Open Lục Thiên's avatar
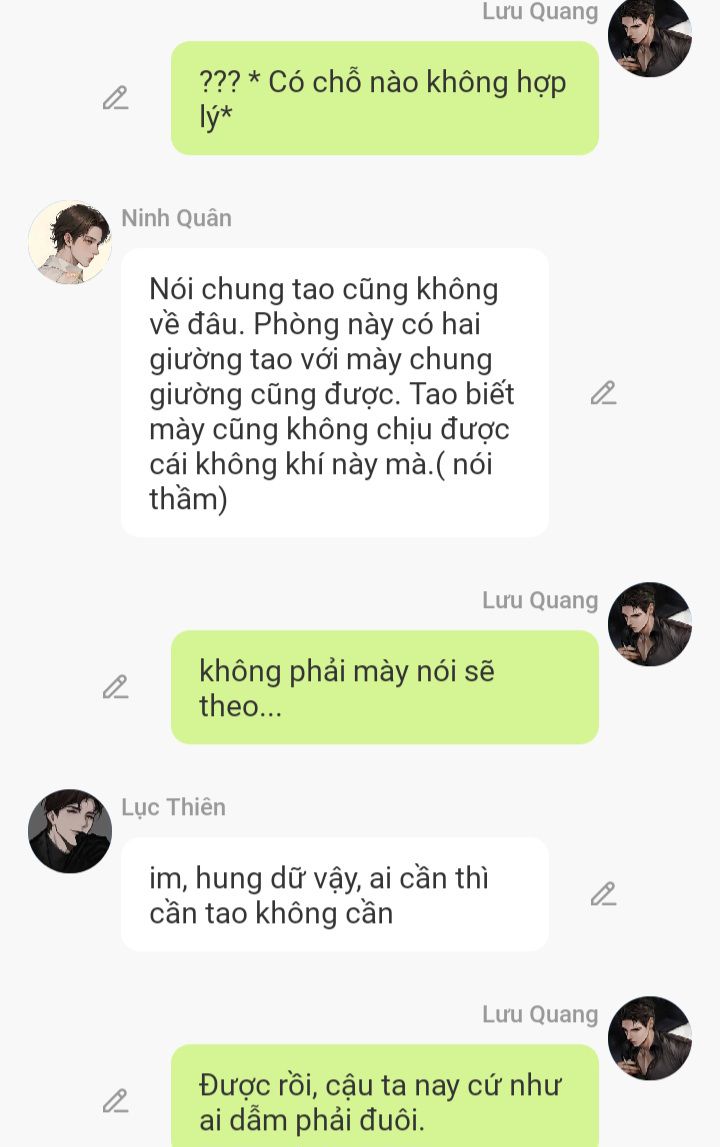 click(70, 831)
